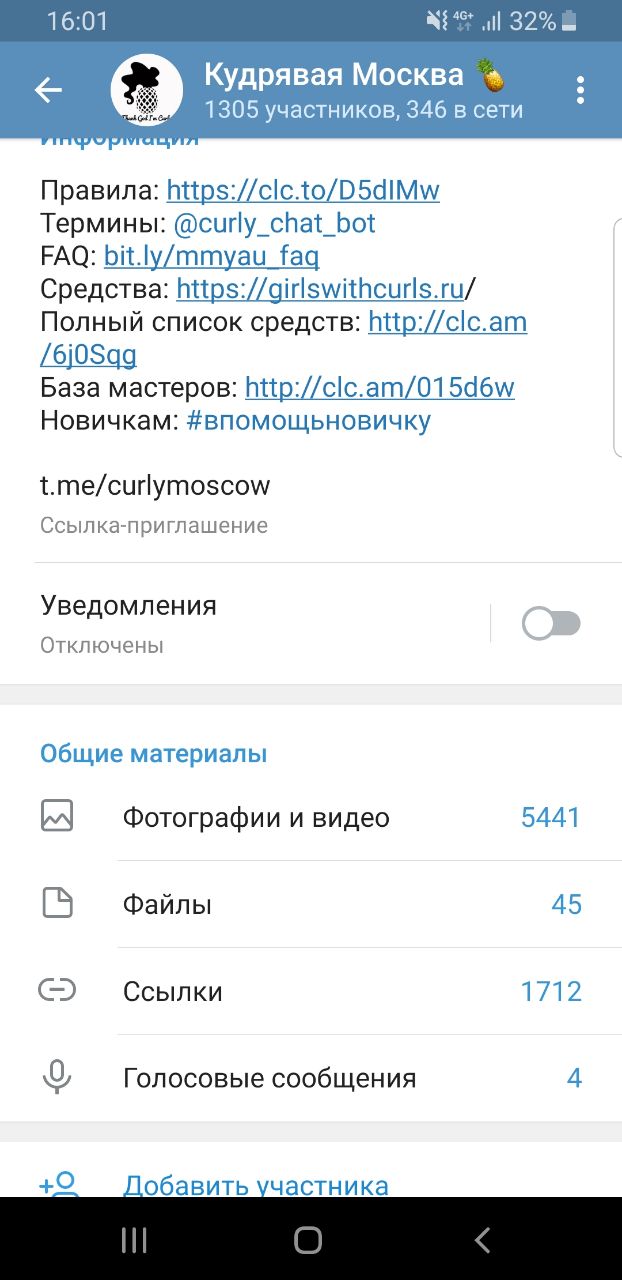Open Голосовые сообщения list
The image size is (622, 1280).
(x=311, y=1078)
